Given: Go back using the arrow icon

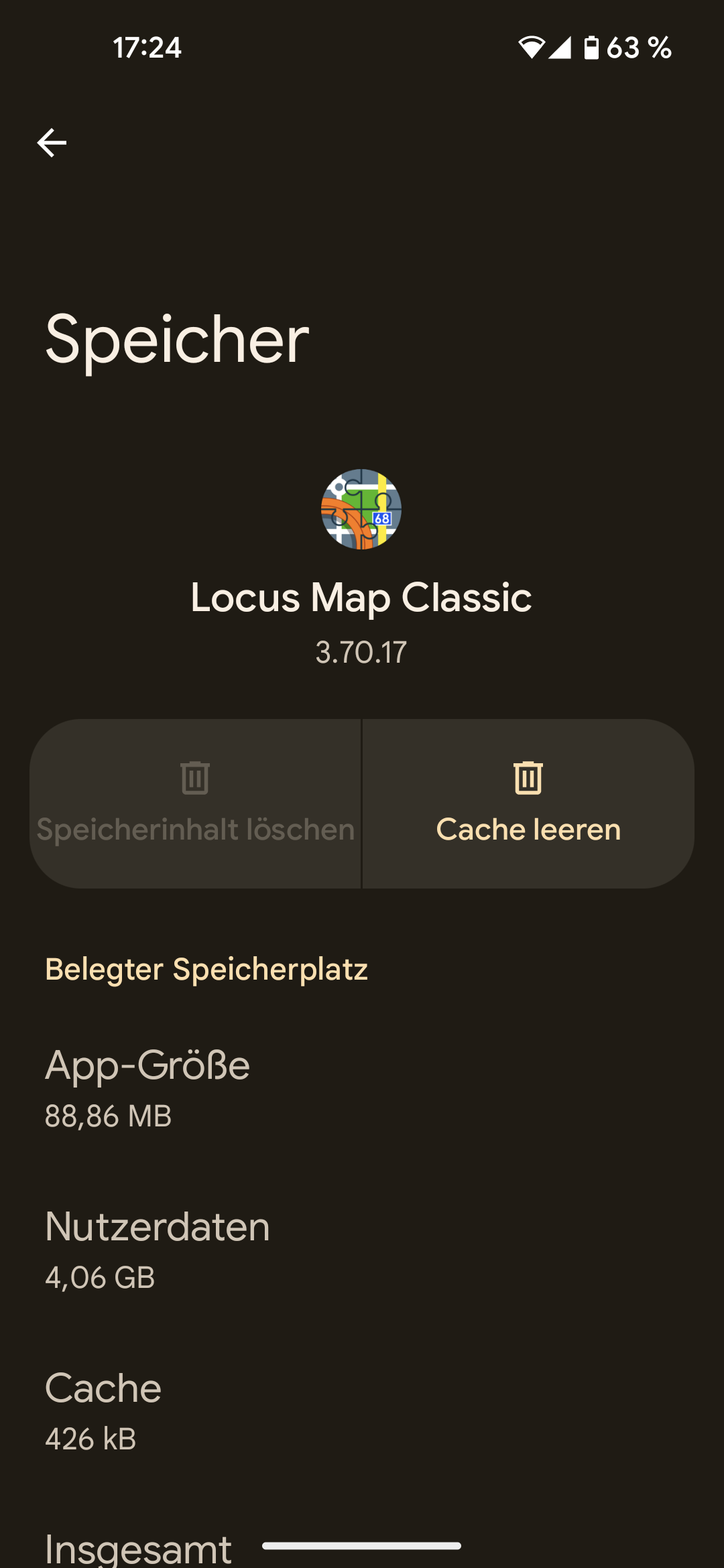Looking at the screenshot, I should (x=52, y=143).
